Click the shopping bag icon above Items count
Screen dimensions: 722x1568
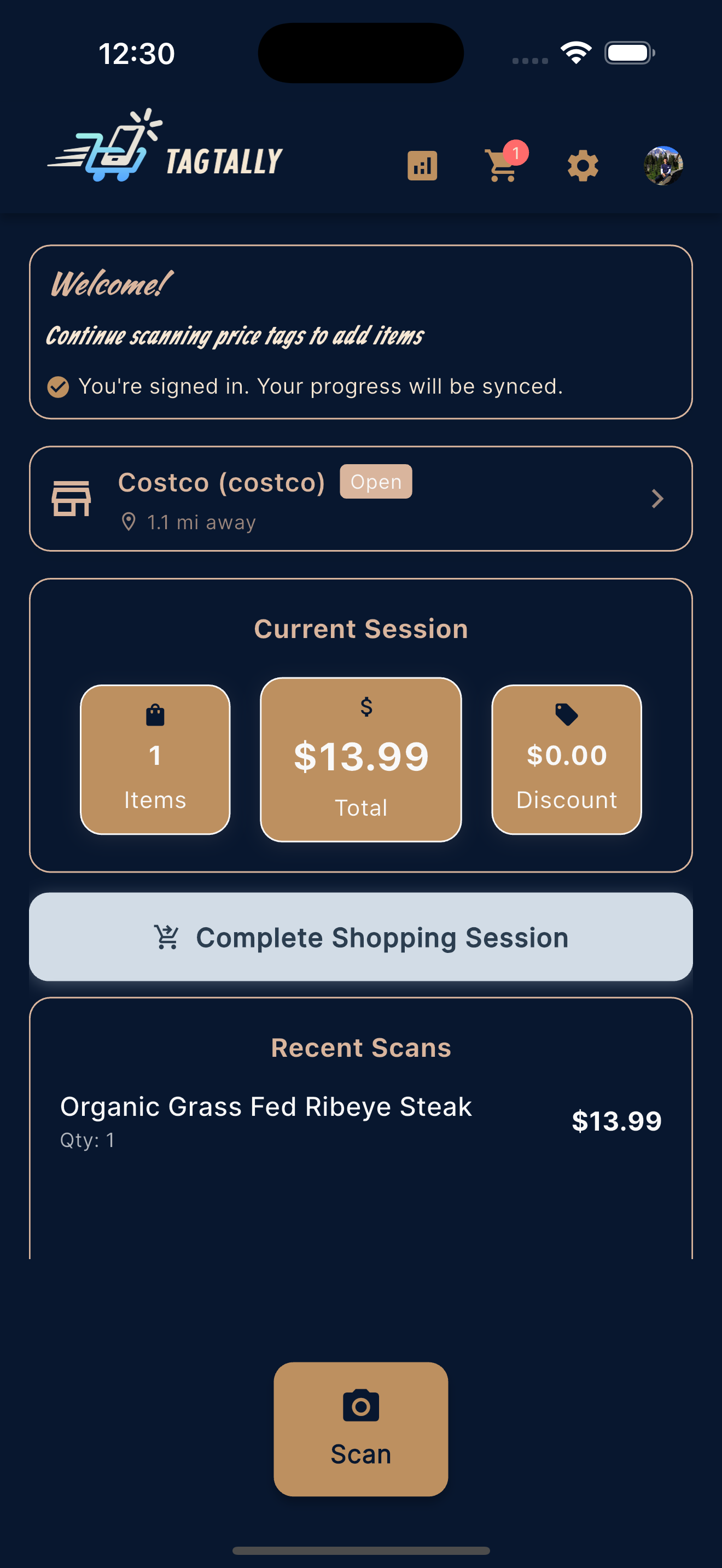click(155, 715)
